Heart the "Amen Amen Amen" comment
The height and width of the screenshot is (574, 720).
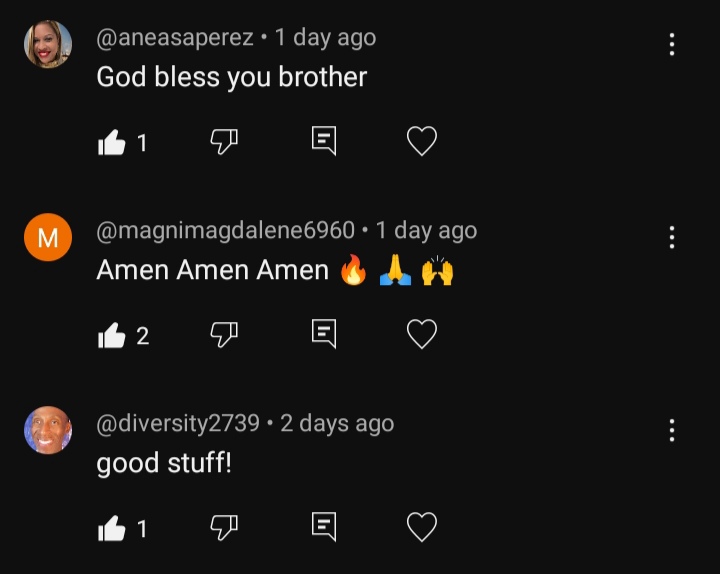click(x=422, y=334)
